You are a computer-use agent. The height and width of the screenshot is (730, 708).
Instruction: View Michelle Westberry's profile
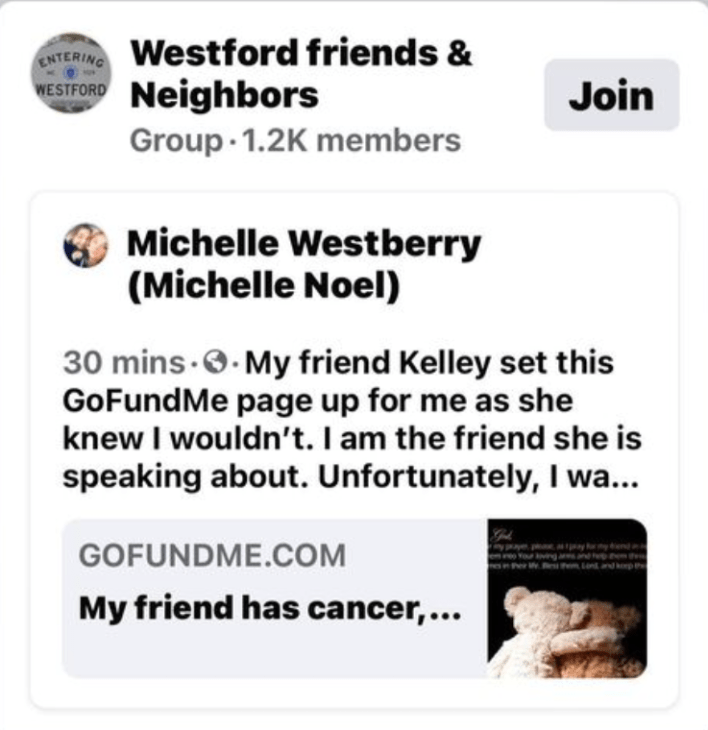(304, 243)
